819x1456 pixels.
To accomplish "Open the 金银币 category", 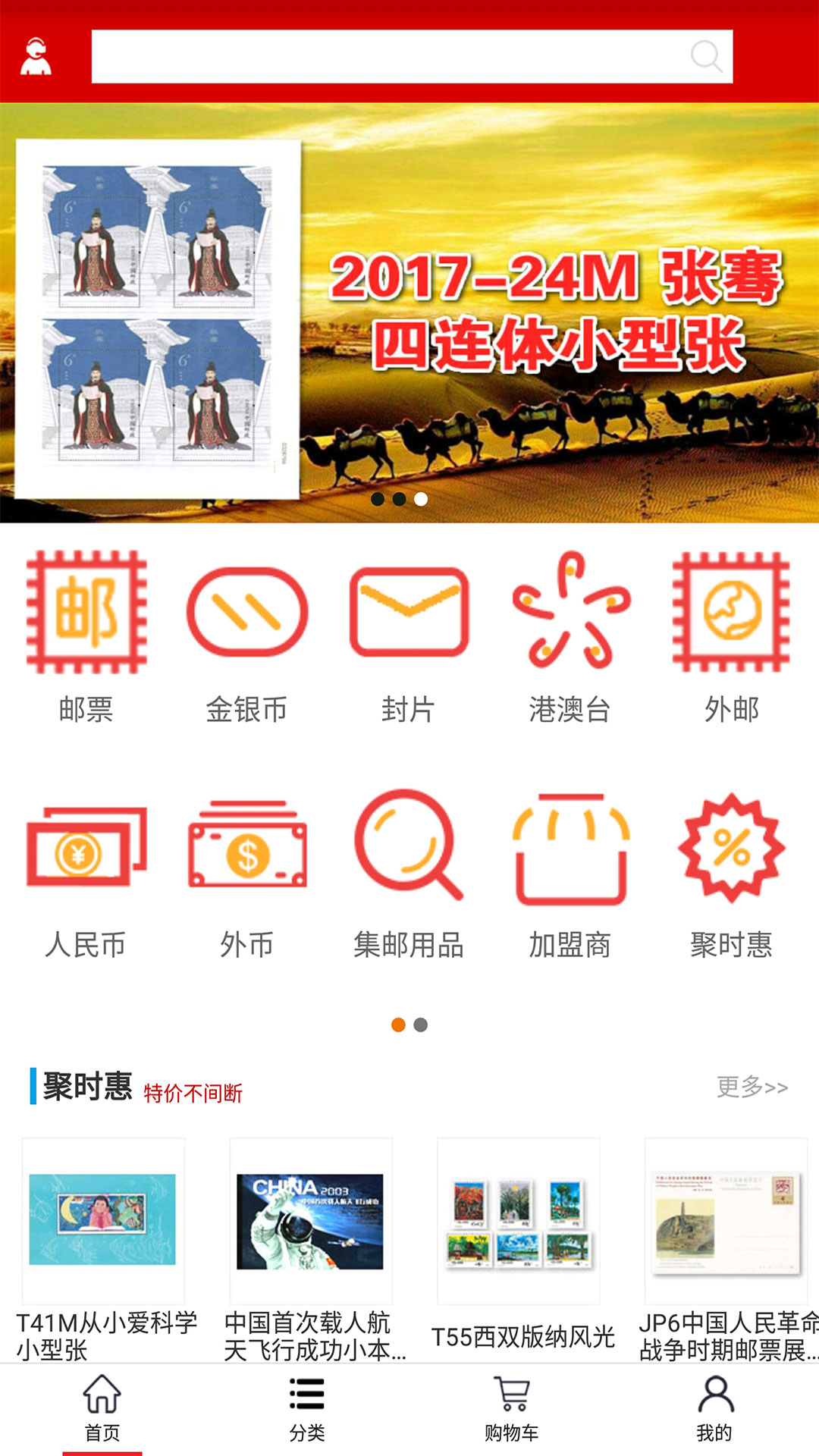I will [247, 637].
